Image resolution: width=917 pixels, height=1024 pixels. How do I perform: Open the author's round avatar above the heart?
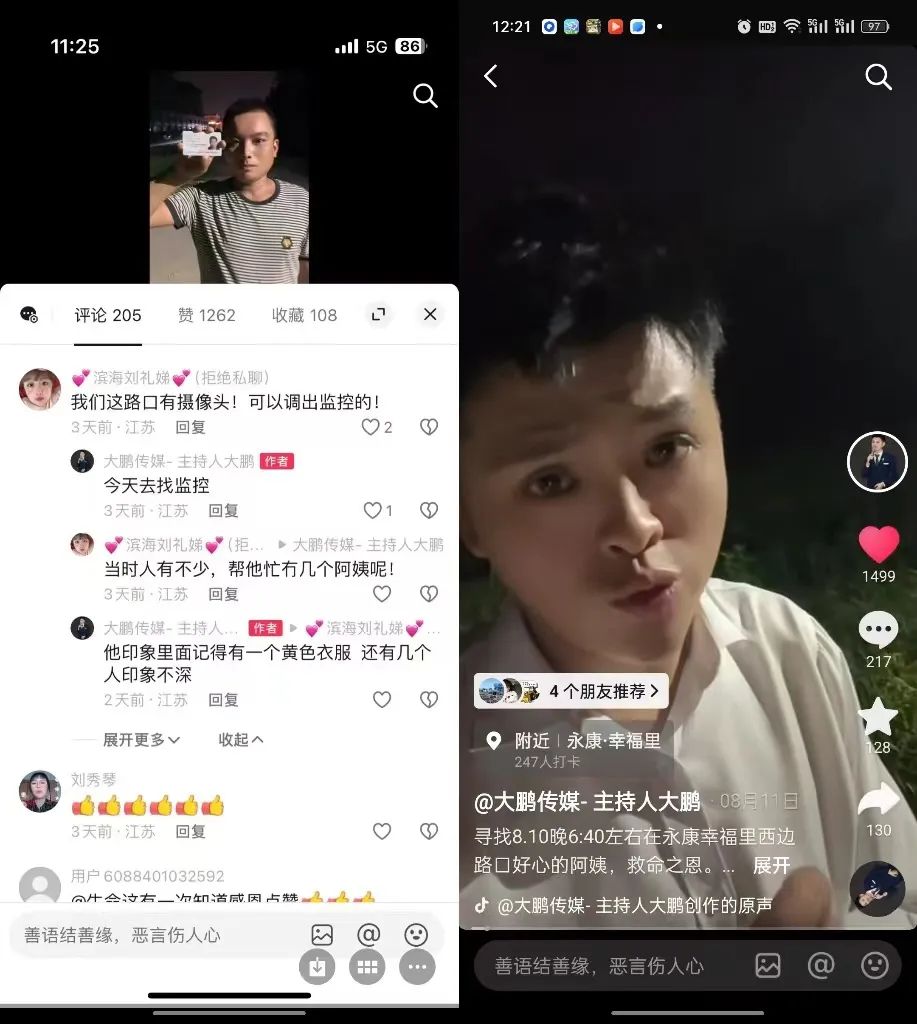[877, 462]
